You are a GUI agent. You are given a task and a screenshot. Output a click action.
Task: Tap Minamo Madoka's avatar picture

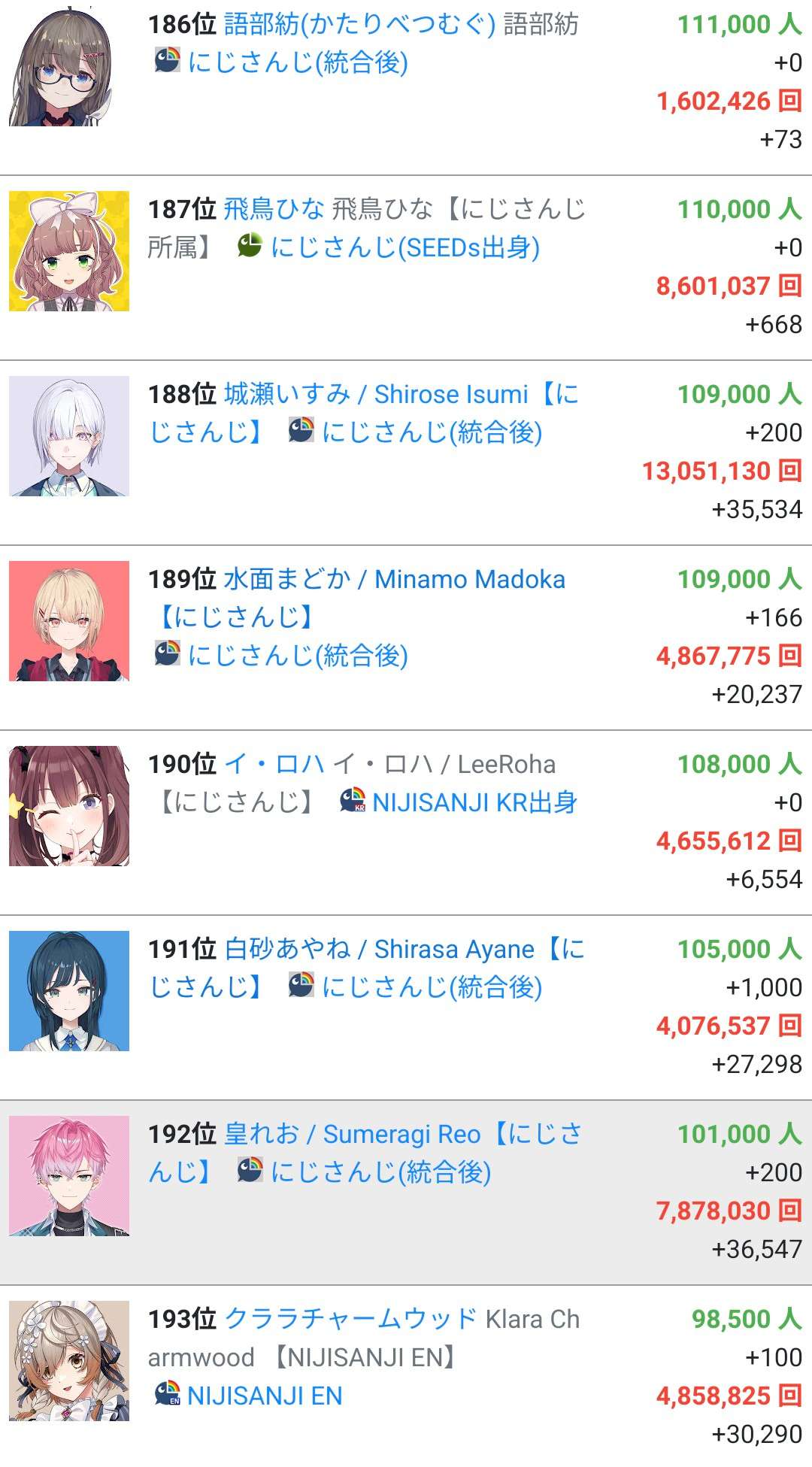pos(69,621)
